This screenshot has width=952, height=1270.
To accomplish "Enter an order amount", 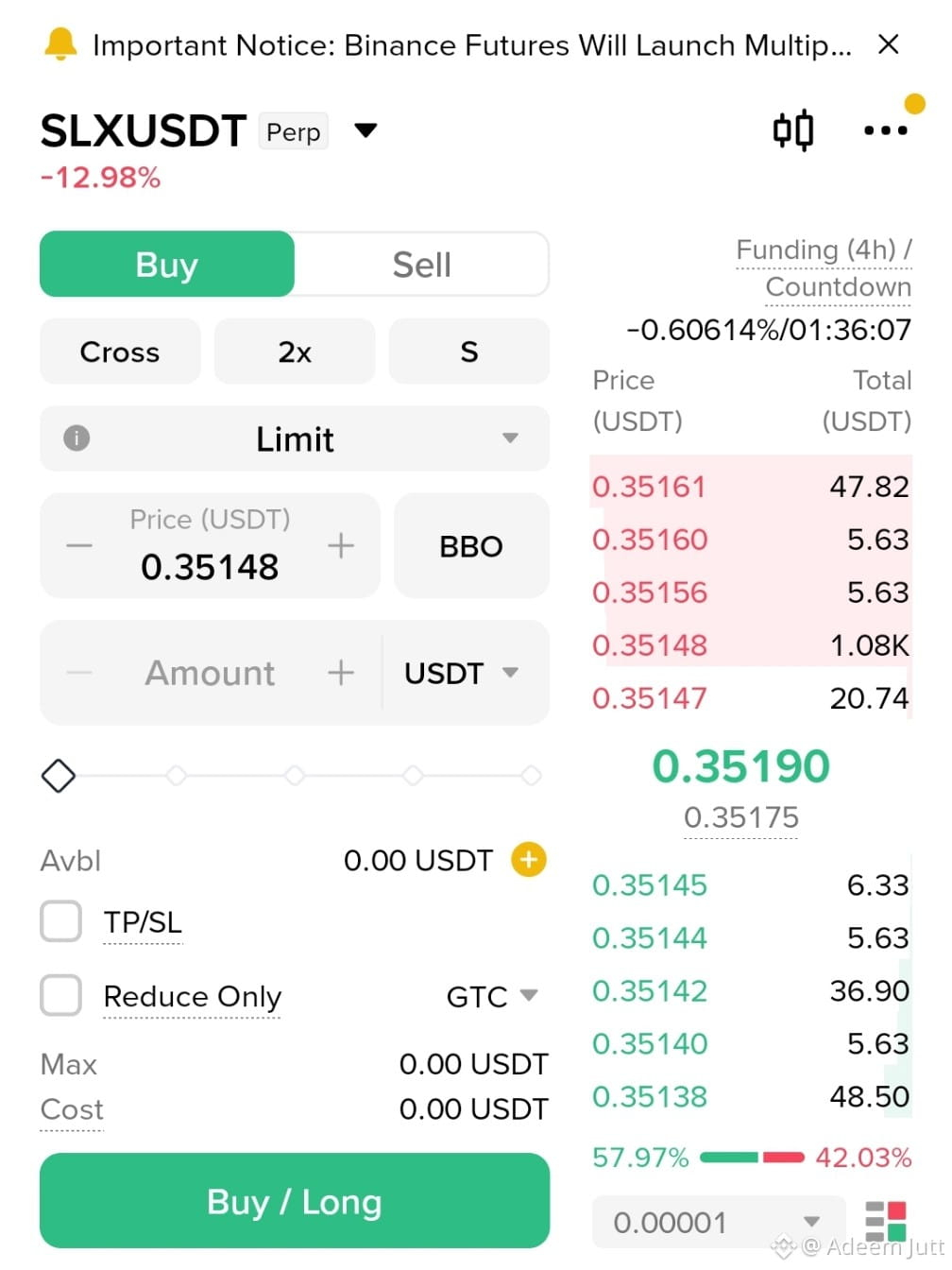I will point(210,673).
